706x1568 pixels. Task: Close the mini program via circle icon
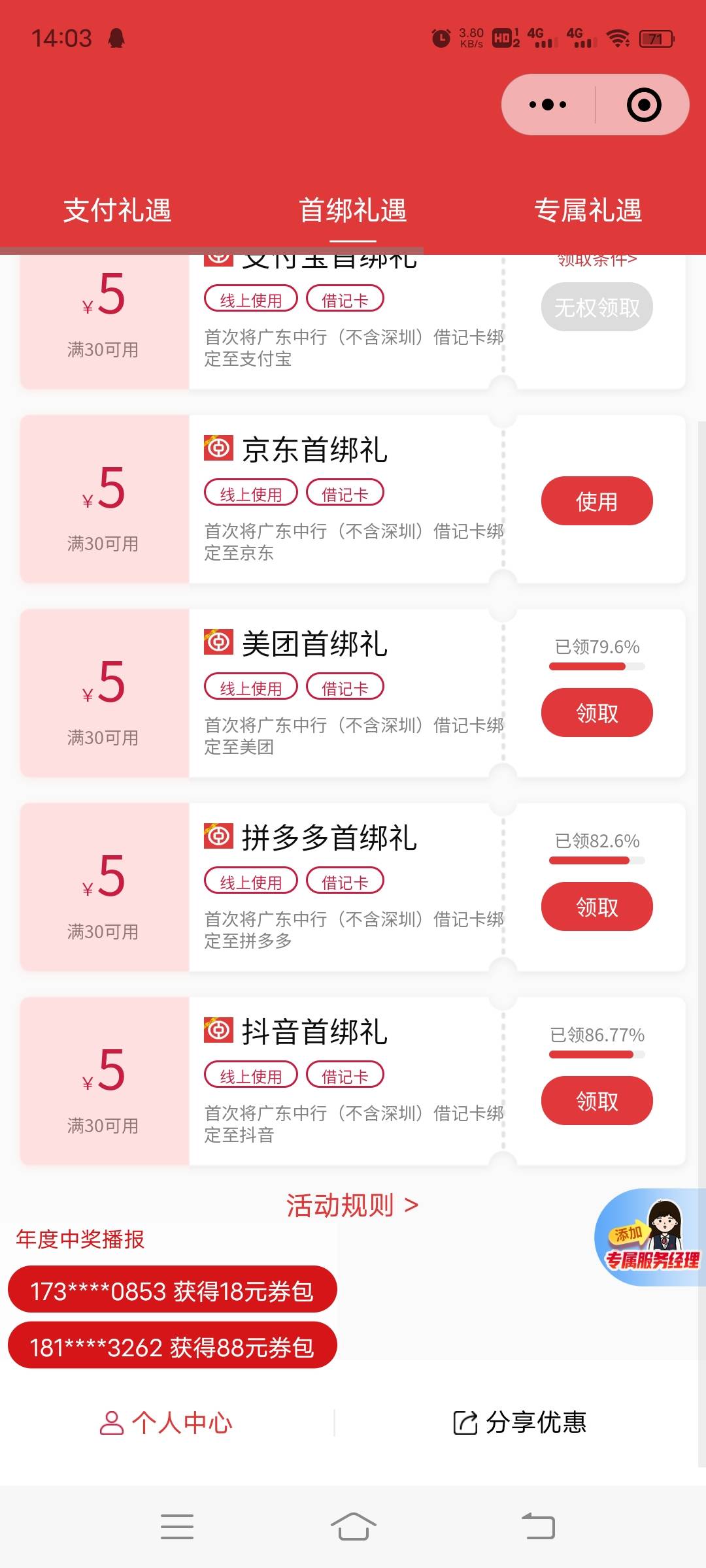point(644,105)
